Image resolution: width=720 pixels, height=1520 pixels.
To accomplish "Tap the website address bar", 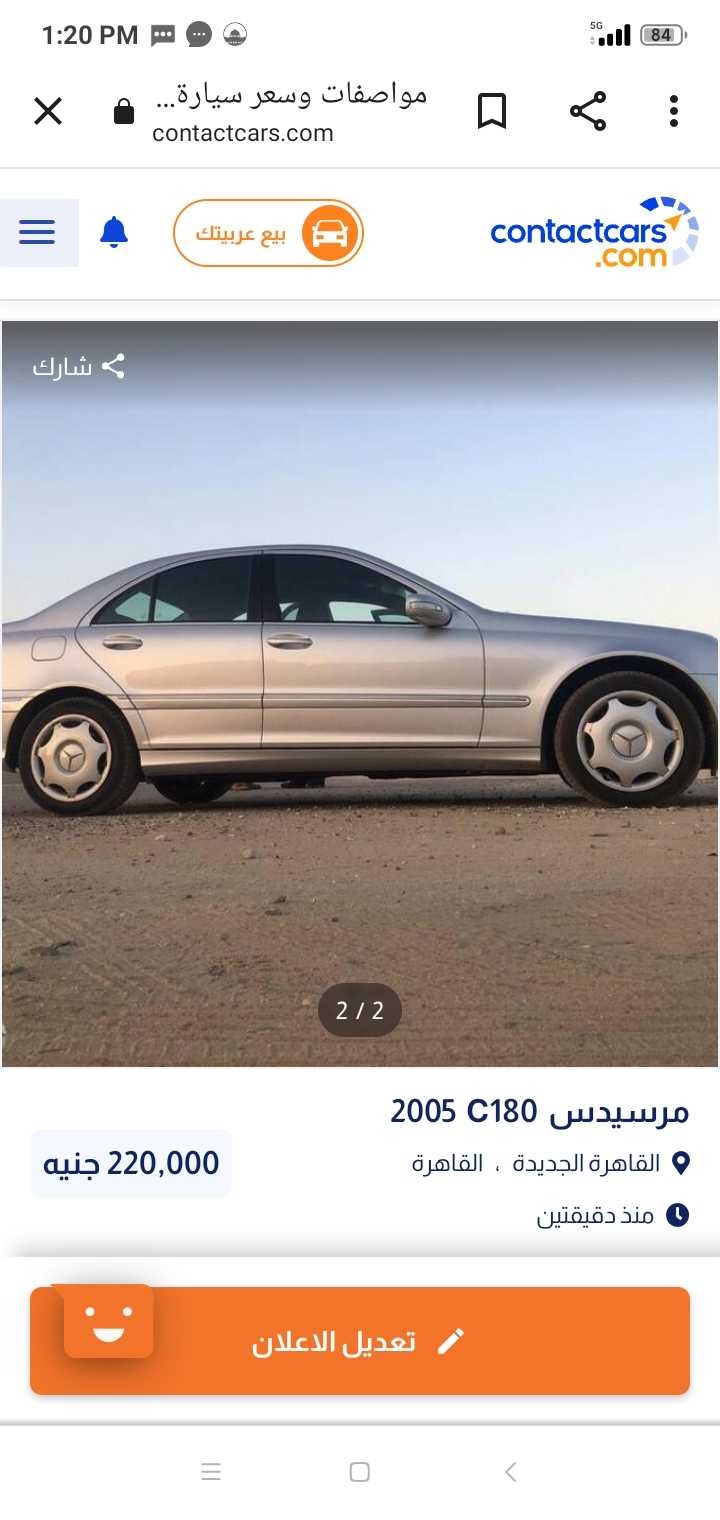I will click(290, 112).
